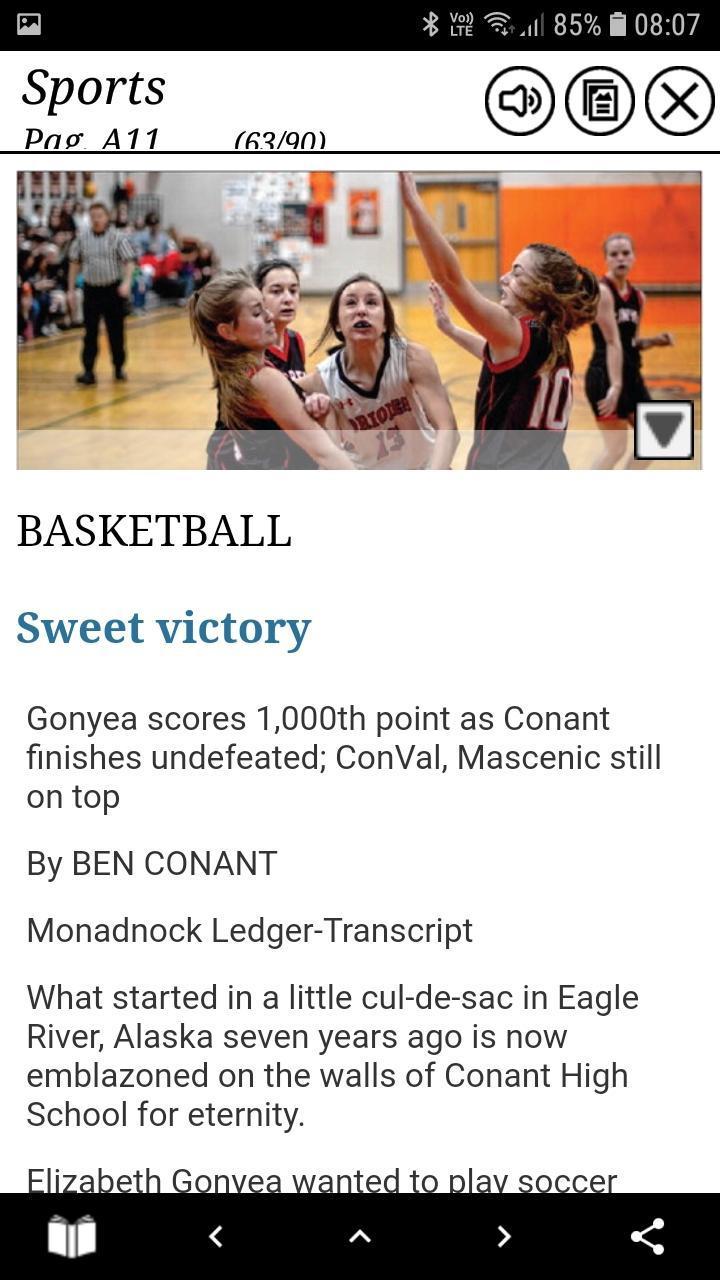Close the Sports article view
Image resolution: width=720 pixels, height=1280 pixels.
click(679, 101)
